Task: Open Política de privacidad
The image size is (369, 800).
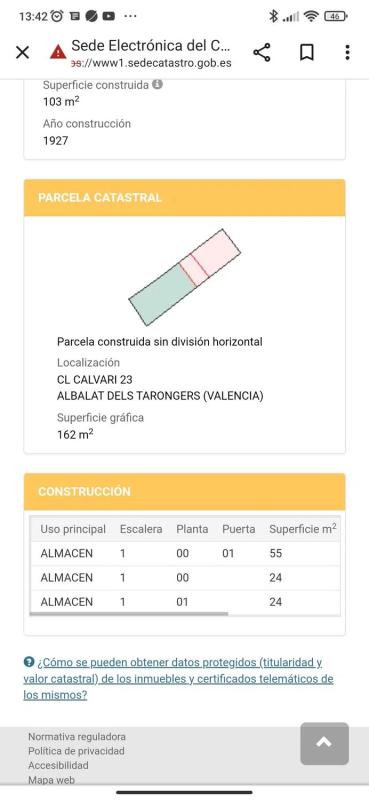Action: click(76, 751)
